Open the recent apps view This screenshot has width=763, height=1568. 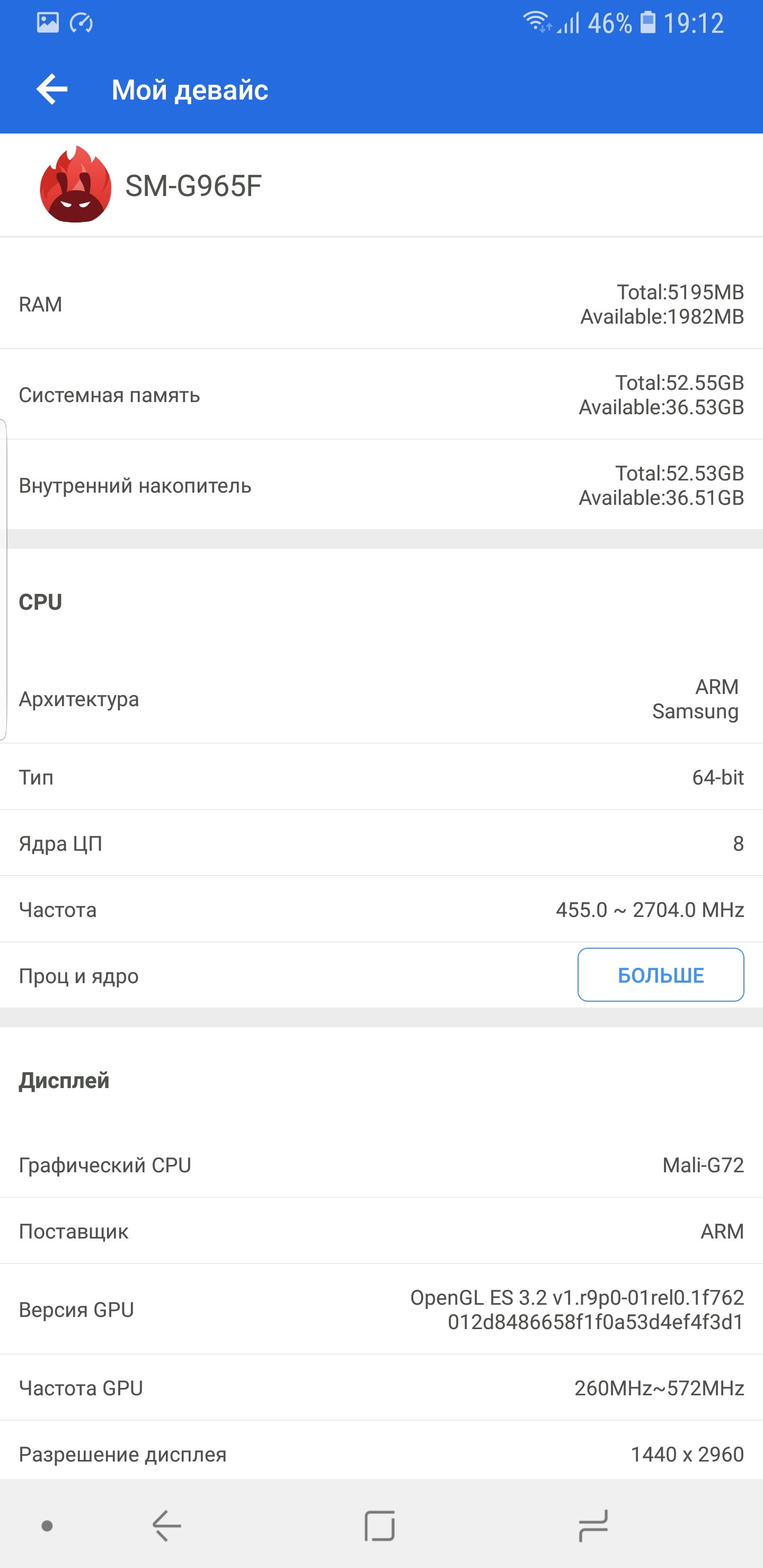point(593,1526)
